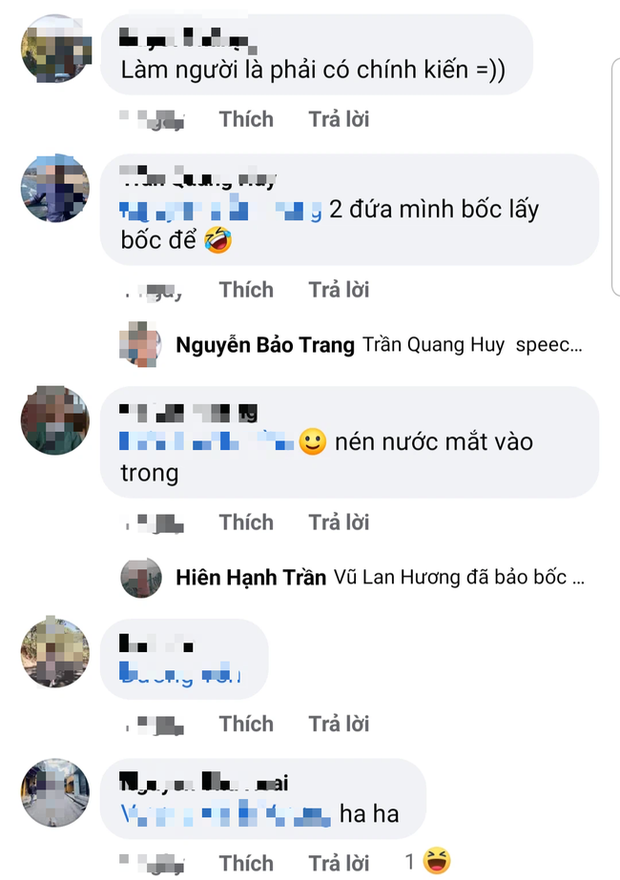Image resolution: width=620 pixels, height=880 pixels.
Task: Open the tagged name before "ha ha"
Action: [224, 814]
